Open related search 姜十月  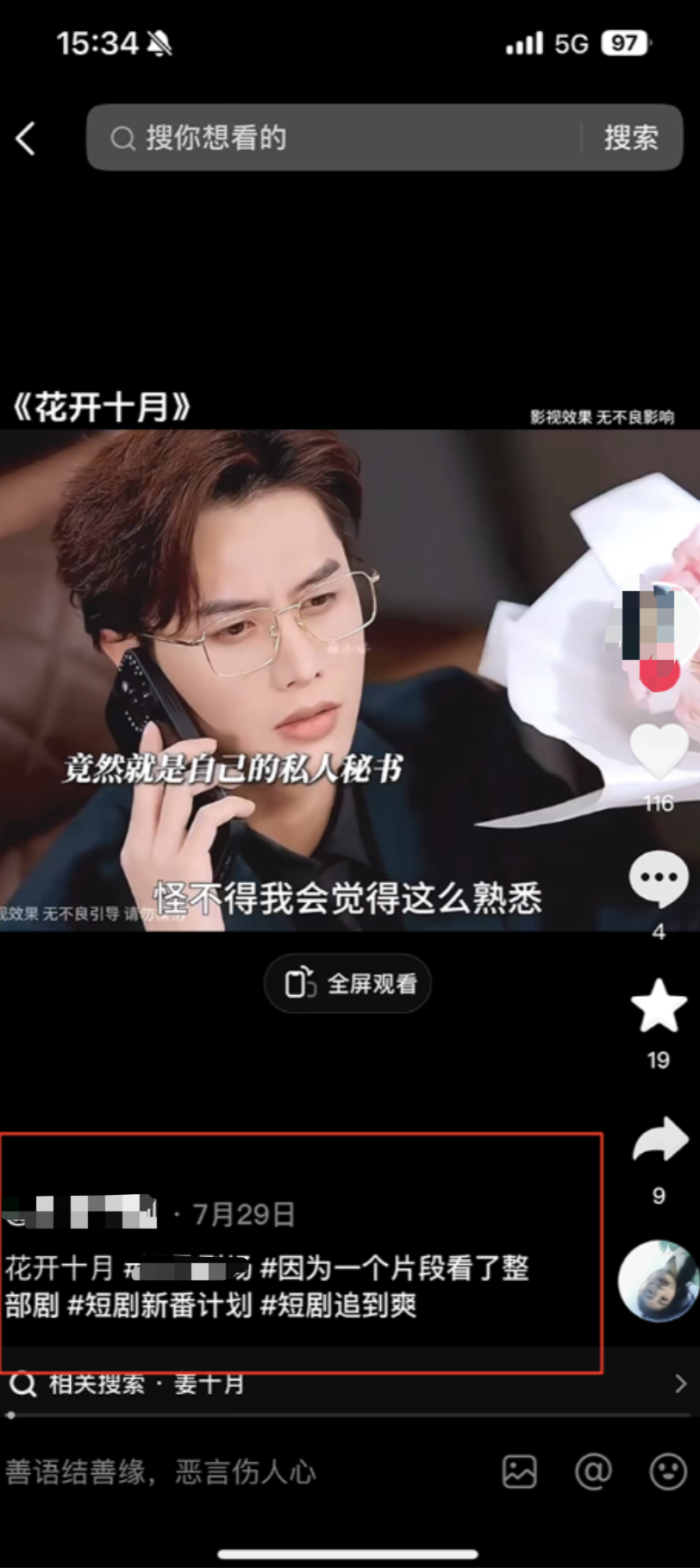pos(209,1384)
